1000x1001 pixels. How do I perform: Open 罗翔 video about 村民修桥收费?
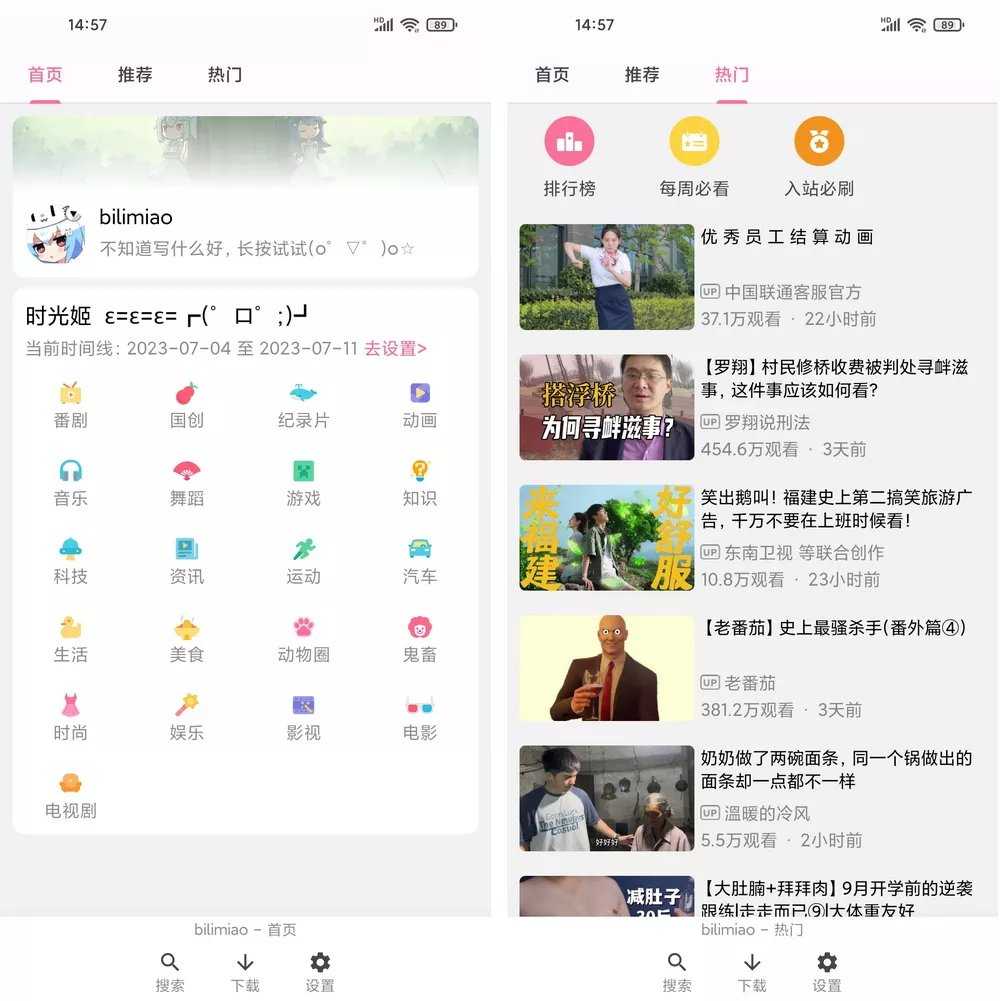click(745, 407)
